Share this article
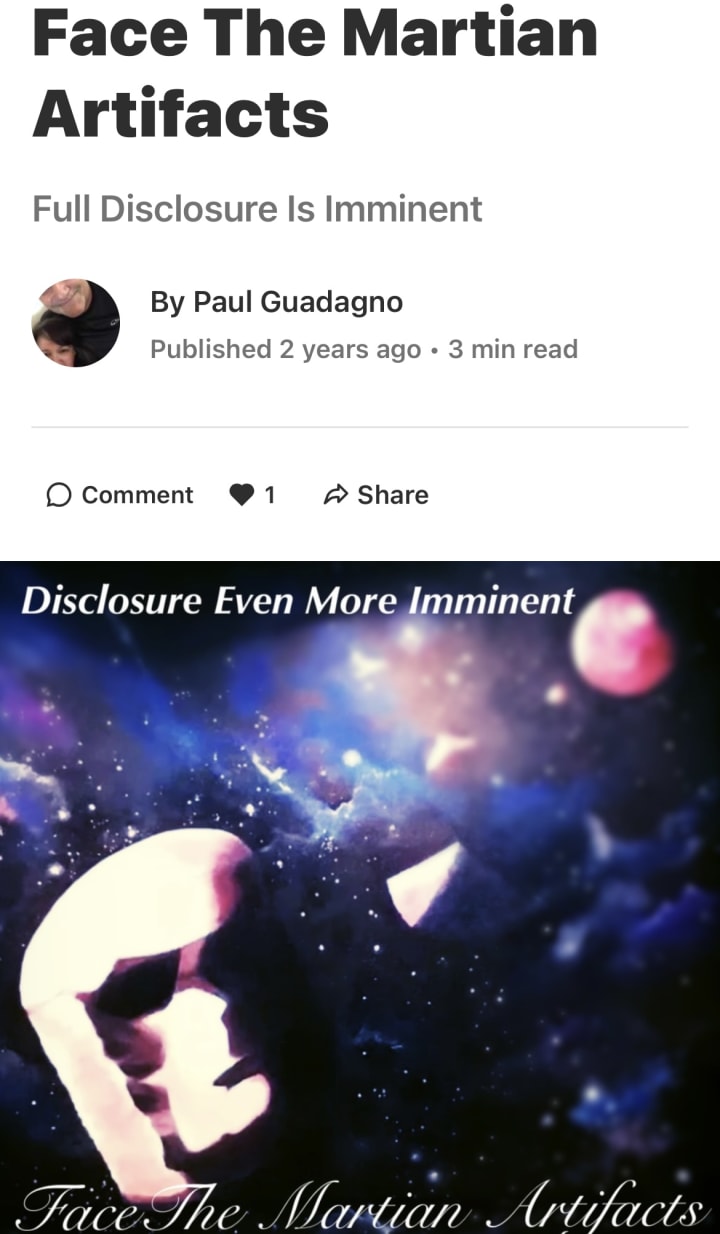720x1234 pixels. click(x=376, y=495)
